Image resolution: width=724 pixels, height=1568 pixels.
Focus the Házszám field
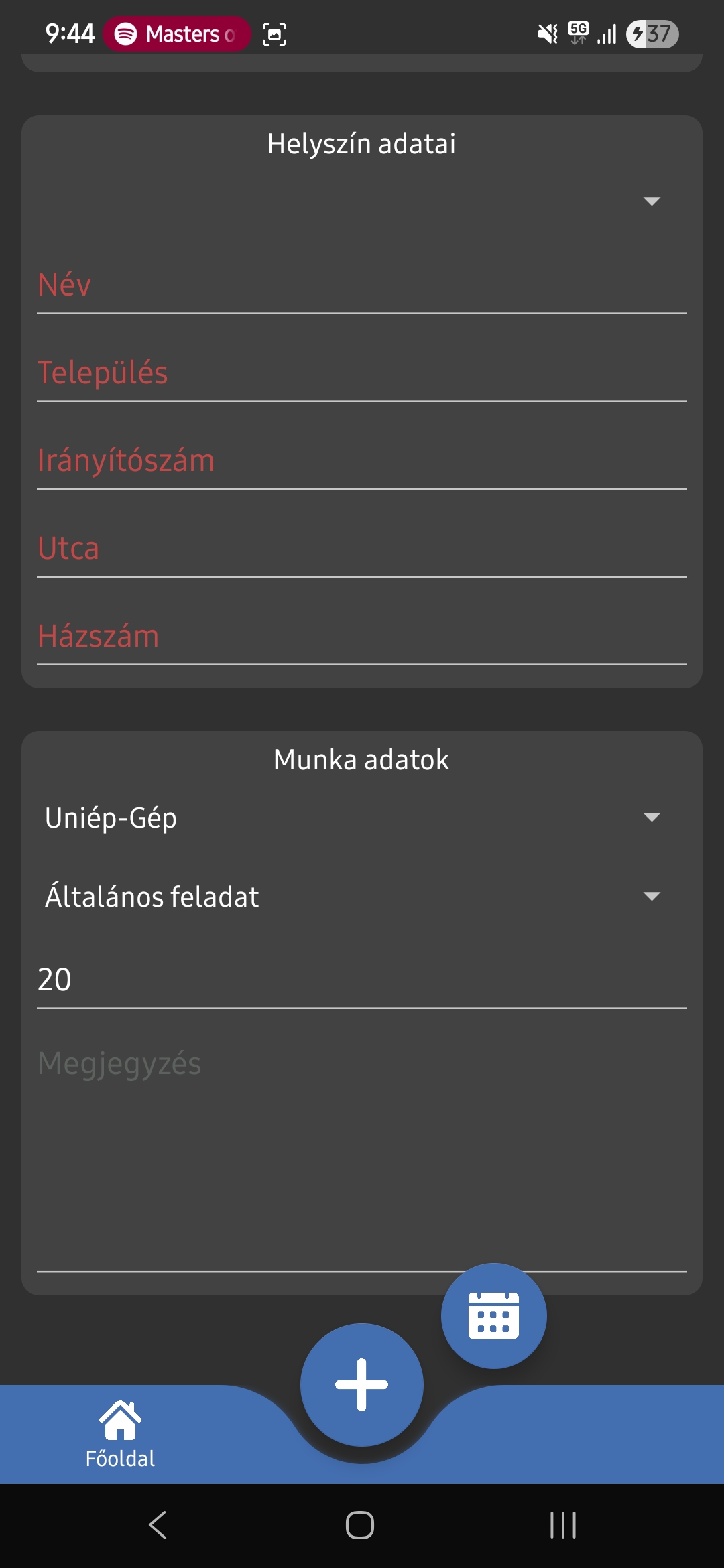362,637
